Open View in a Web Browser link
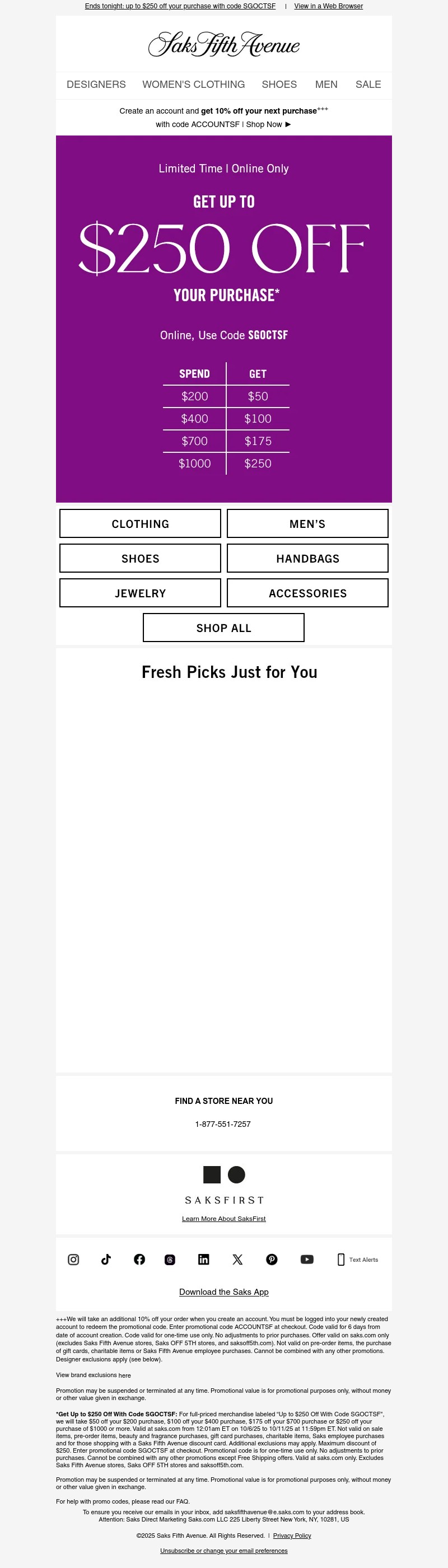The height and width of the screenshot is (1568, 448). coord(328,6)
